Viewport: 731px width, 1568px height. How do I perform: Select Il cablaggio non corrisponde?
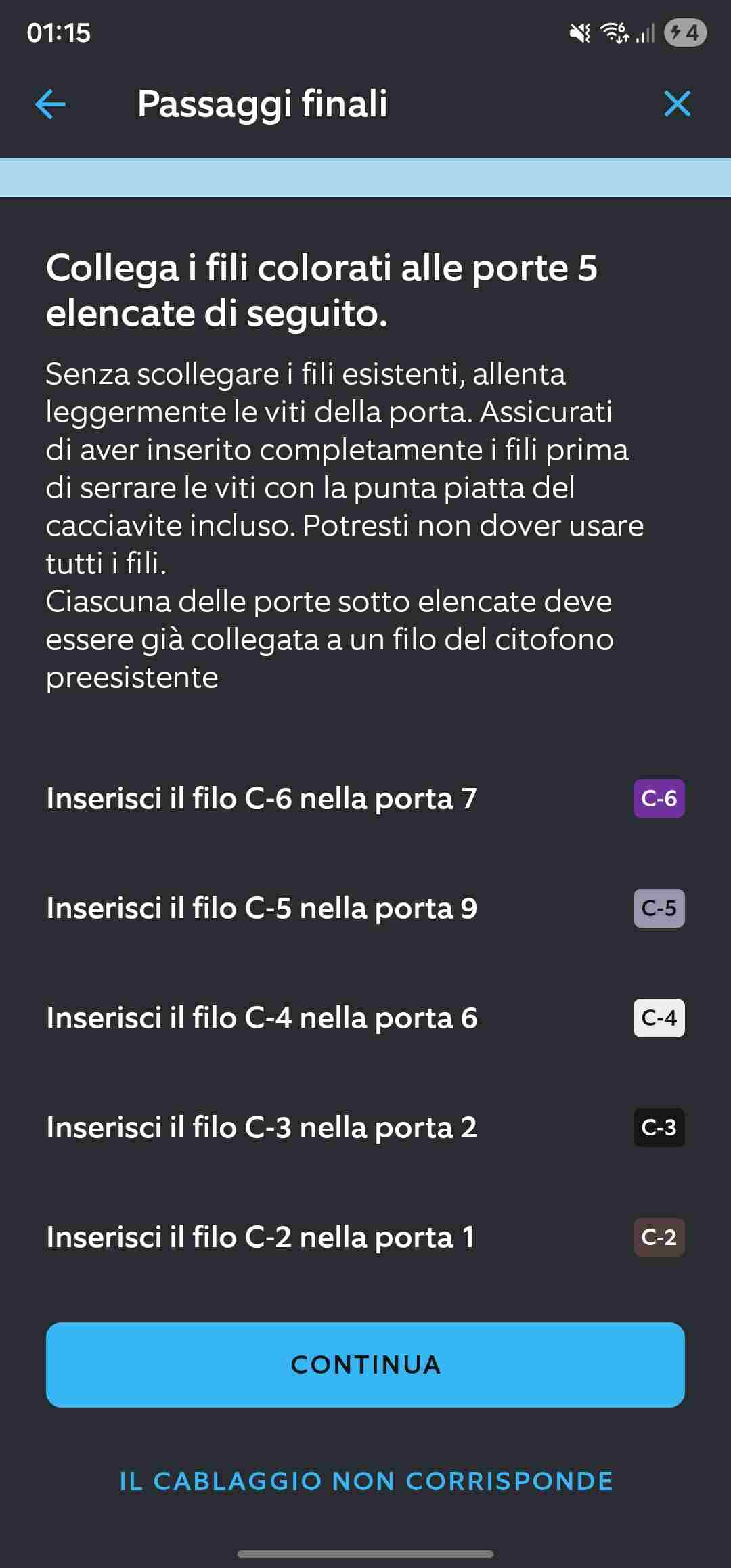365,1481
